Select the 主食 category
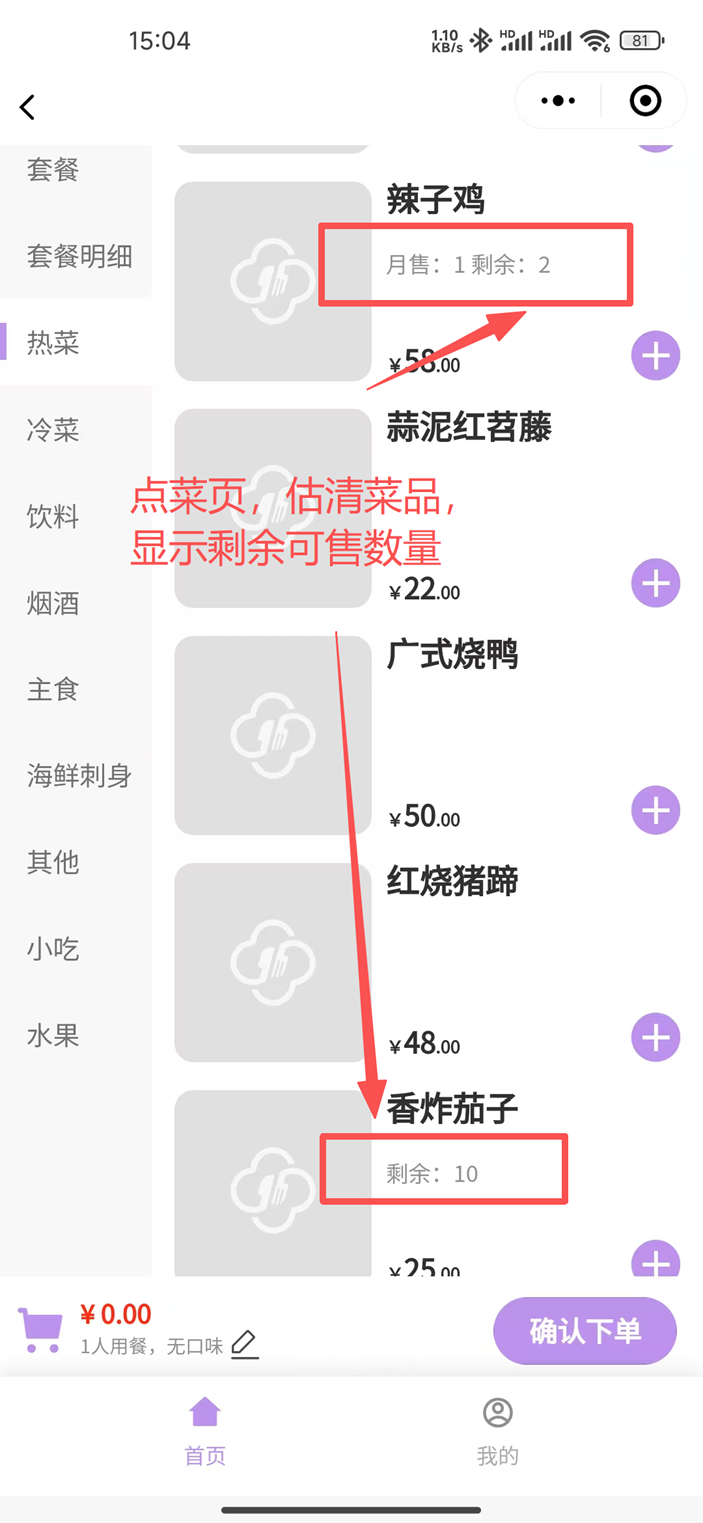The height and width of the screenshot is (1523, 703). point(53,689)
